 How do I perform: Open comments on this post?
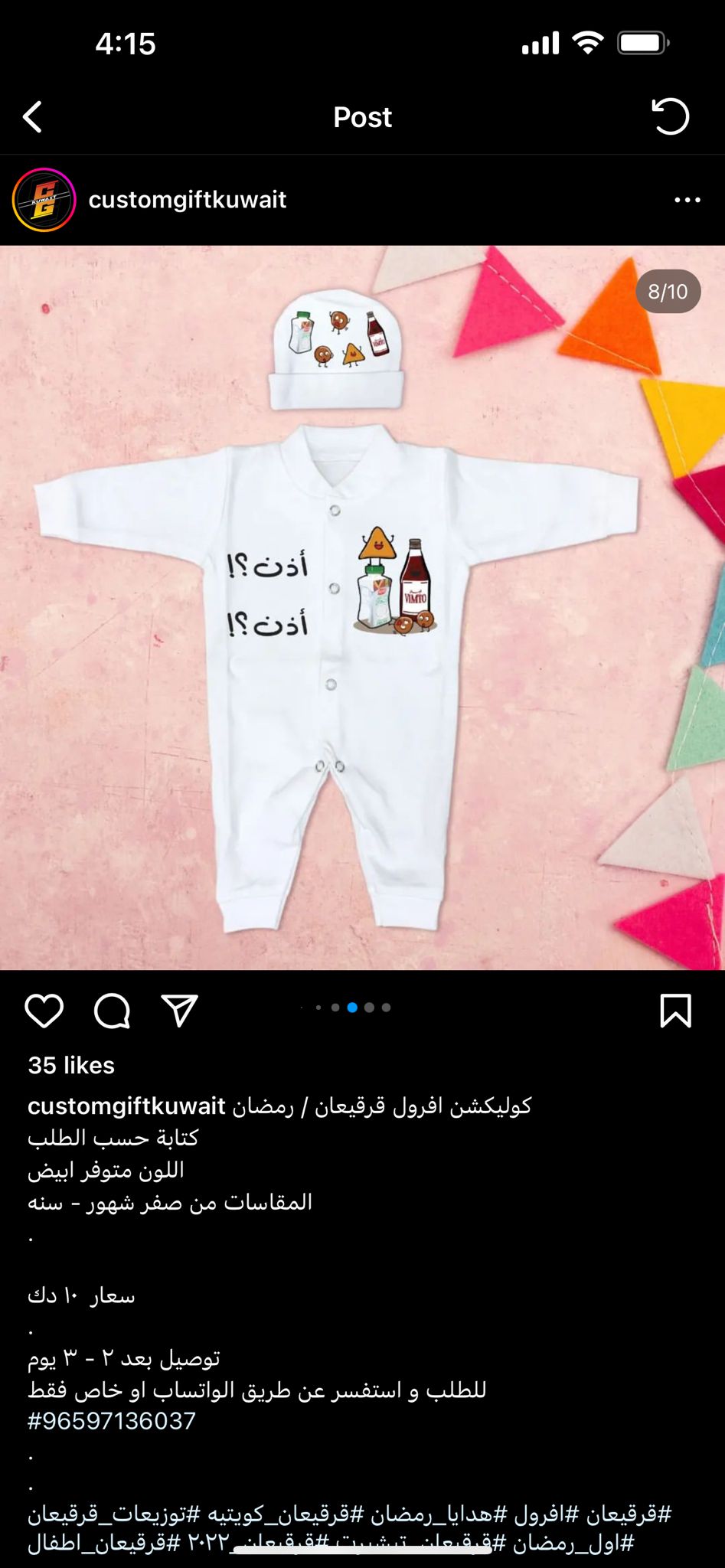tap(113, 1011)
